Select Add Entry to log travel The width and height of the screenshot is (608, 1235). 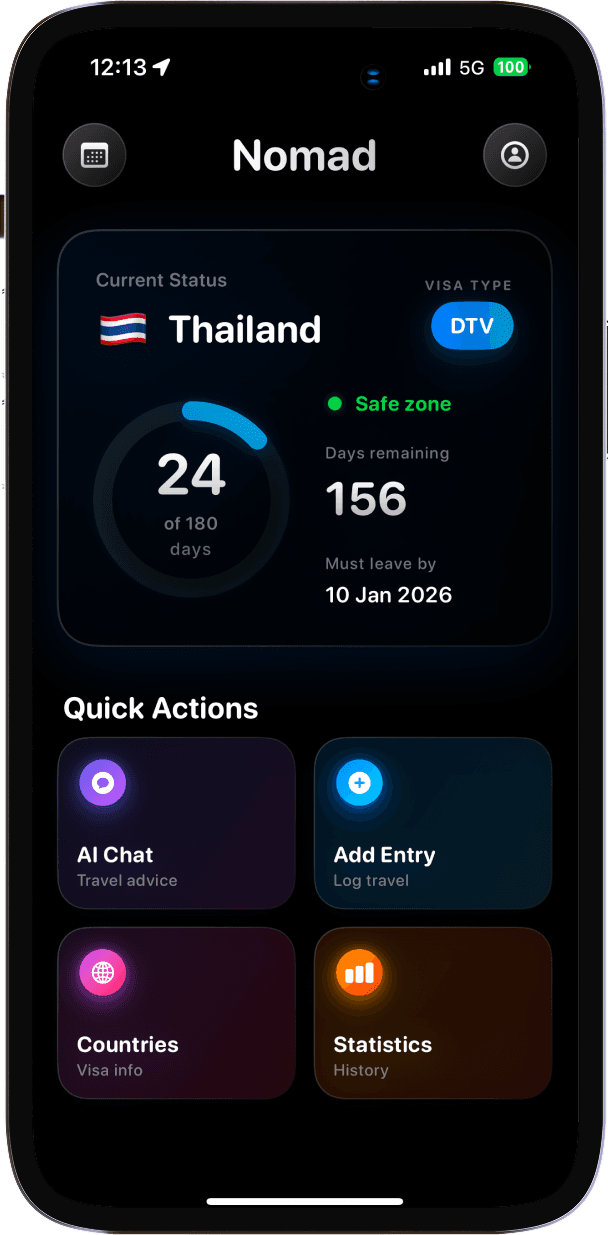click(432, 823)
